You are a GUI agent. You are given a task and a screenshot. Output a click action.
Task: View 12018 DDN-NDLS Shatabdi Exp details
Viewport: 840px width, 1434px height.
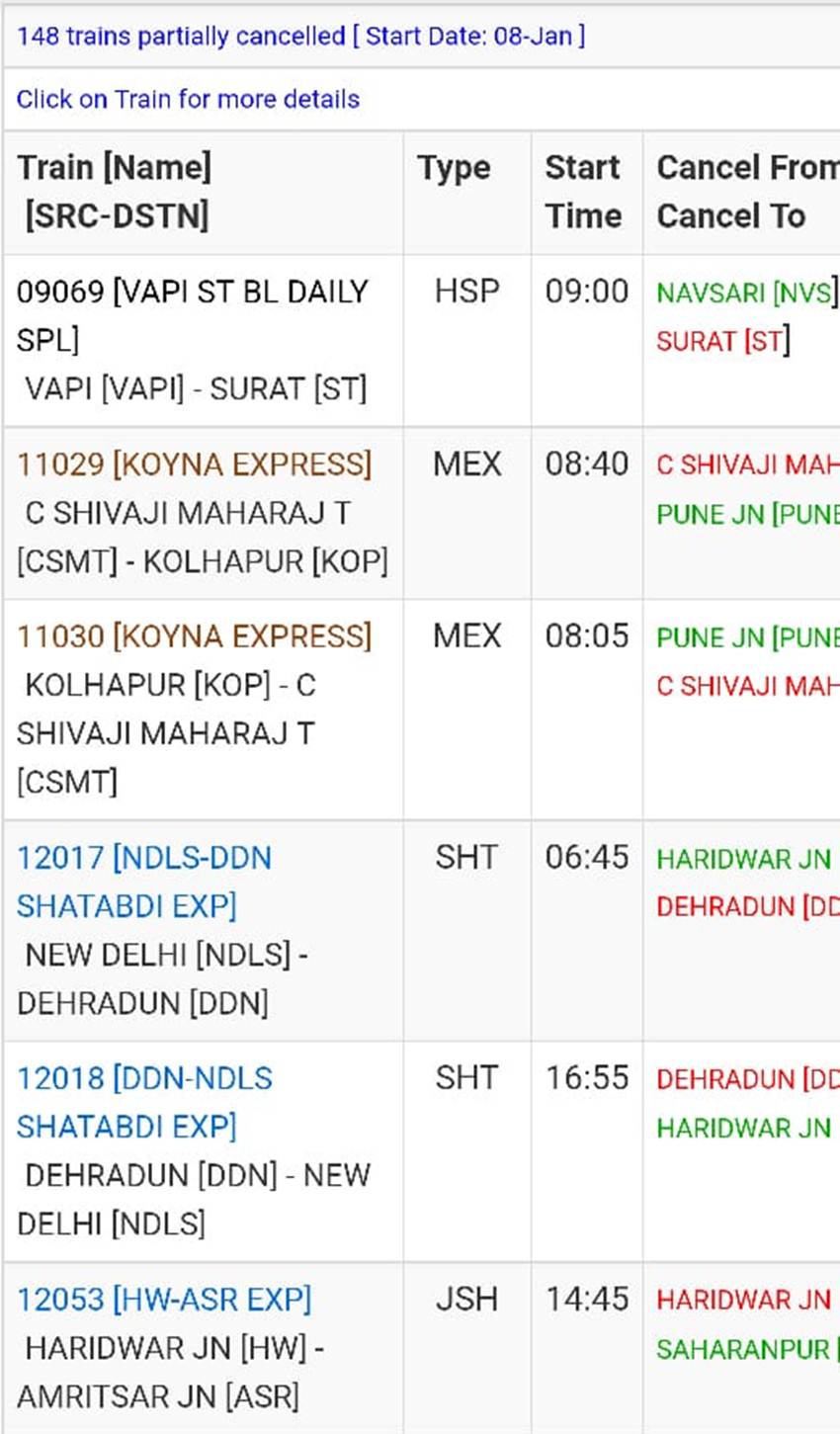(144, 1102)
